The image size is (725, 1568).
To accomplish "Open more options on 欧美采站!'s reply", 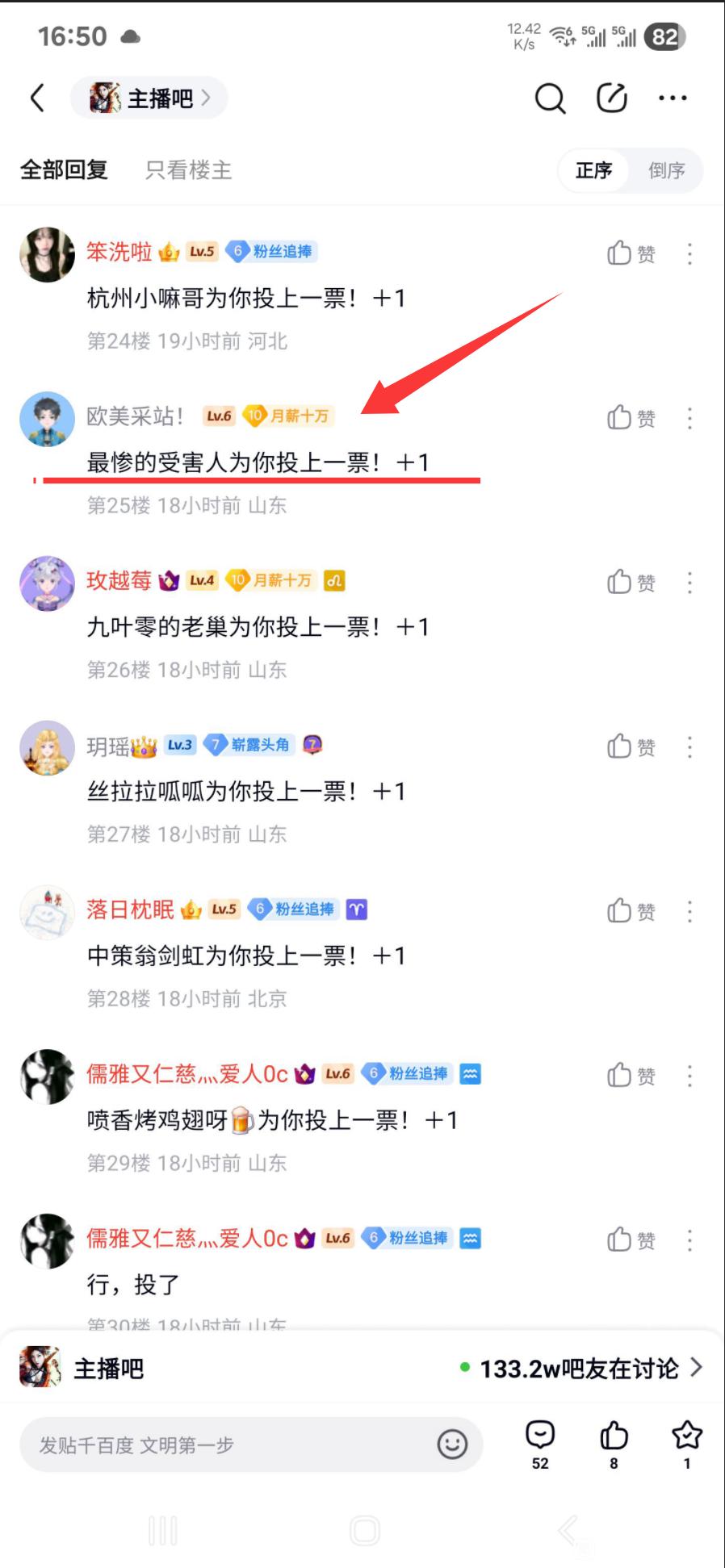I will [x=689, y=418].
